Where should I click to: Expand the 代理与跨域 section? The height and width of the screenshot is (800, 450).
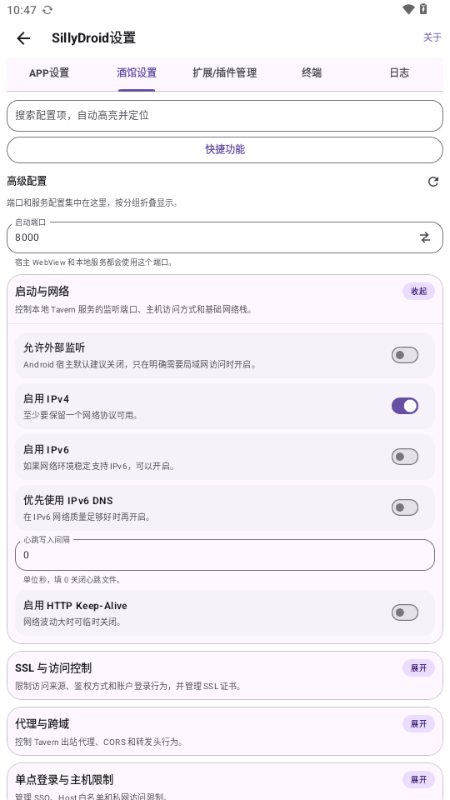[418, 724]
